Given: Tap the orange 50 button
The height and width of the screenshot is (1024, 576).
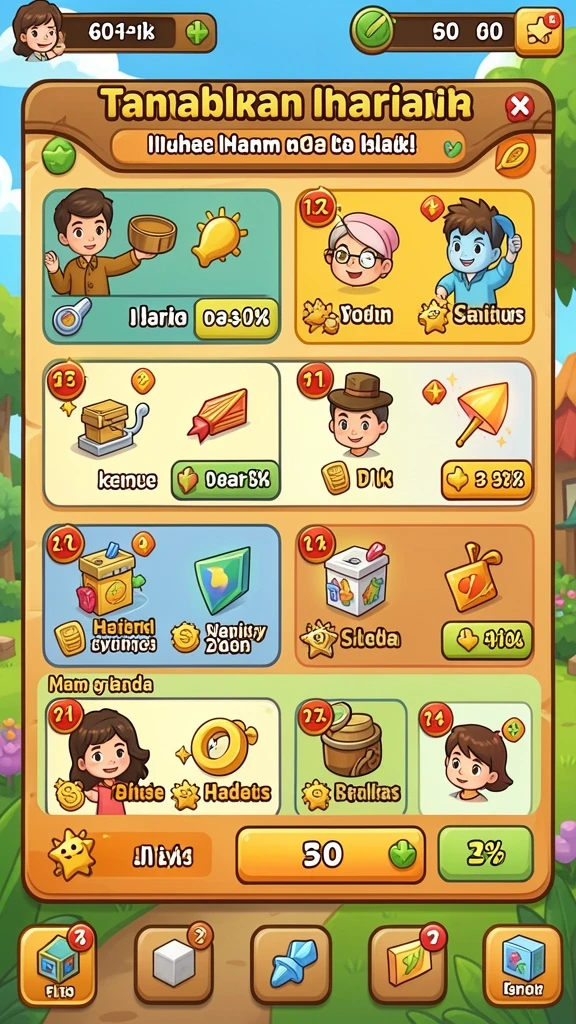Looking at the screenshot, I should coord(330,854).
